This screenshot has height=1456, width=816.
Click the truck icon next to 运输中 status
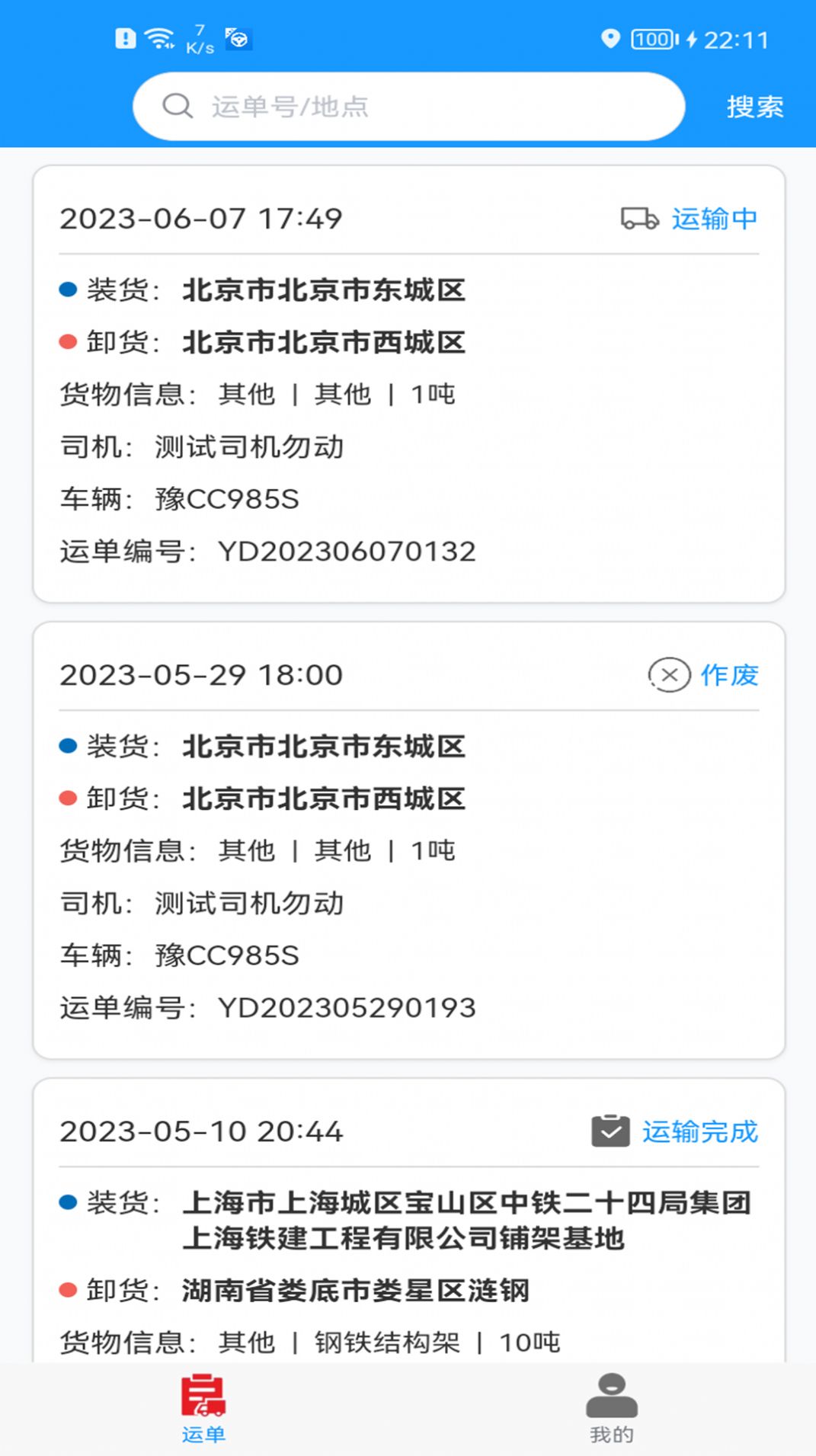click(x=638, y=219)
